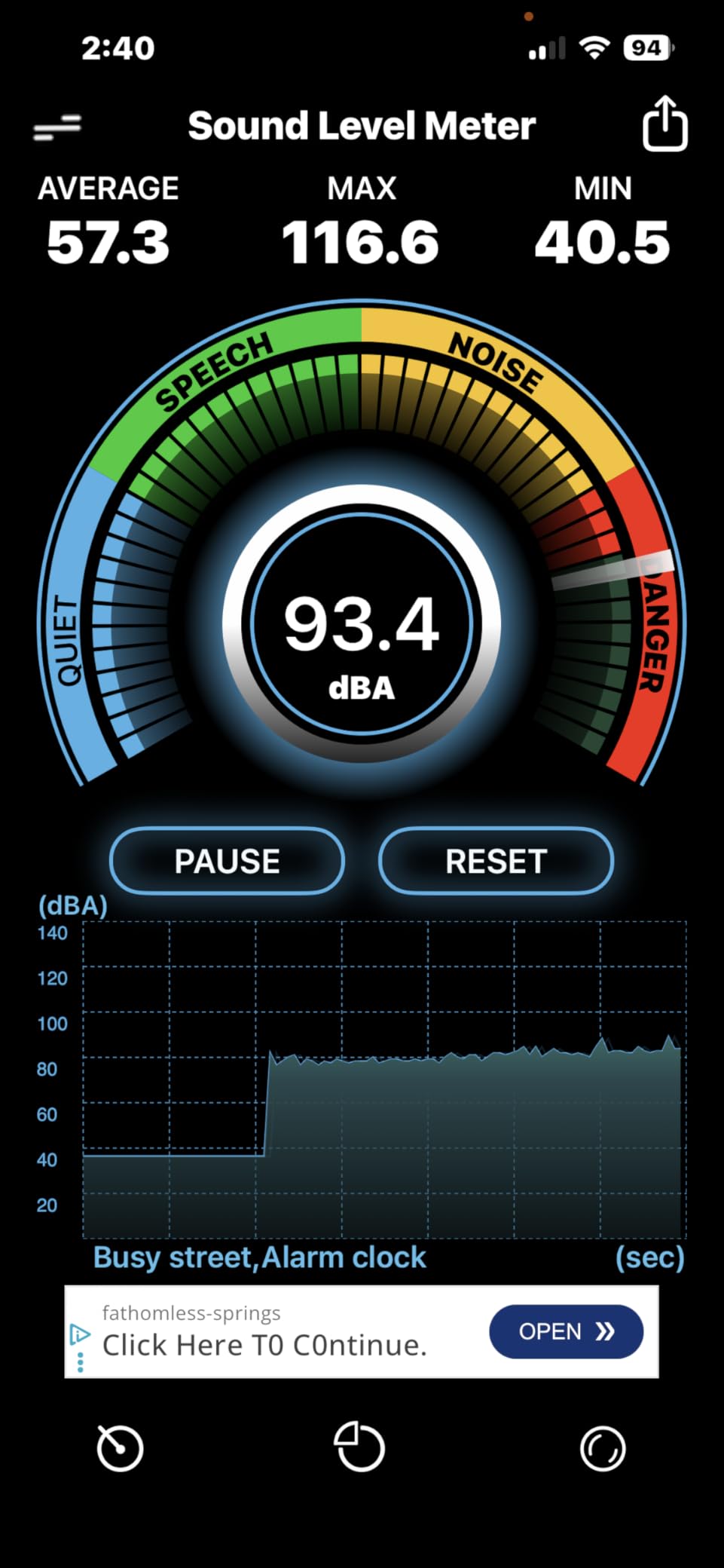Pause the sound measurement
Image resolution: width=724 pixels, height=1568 pixels.
click(227, 861)
